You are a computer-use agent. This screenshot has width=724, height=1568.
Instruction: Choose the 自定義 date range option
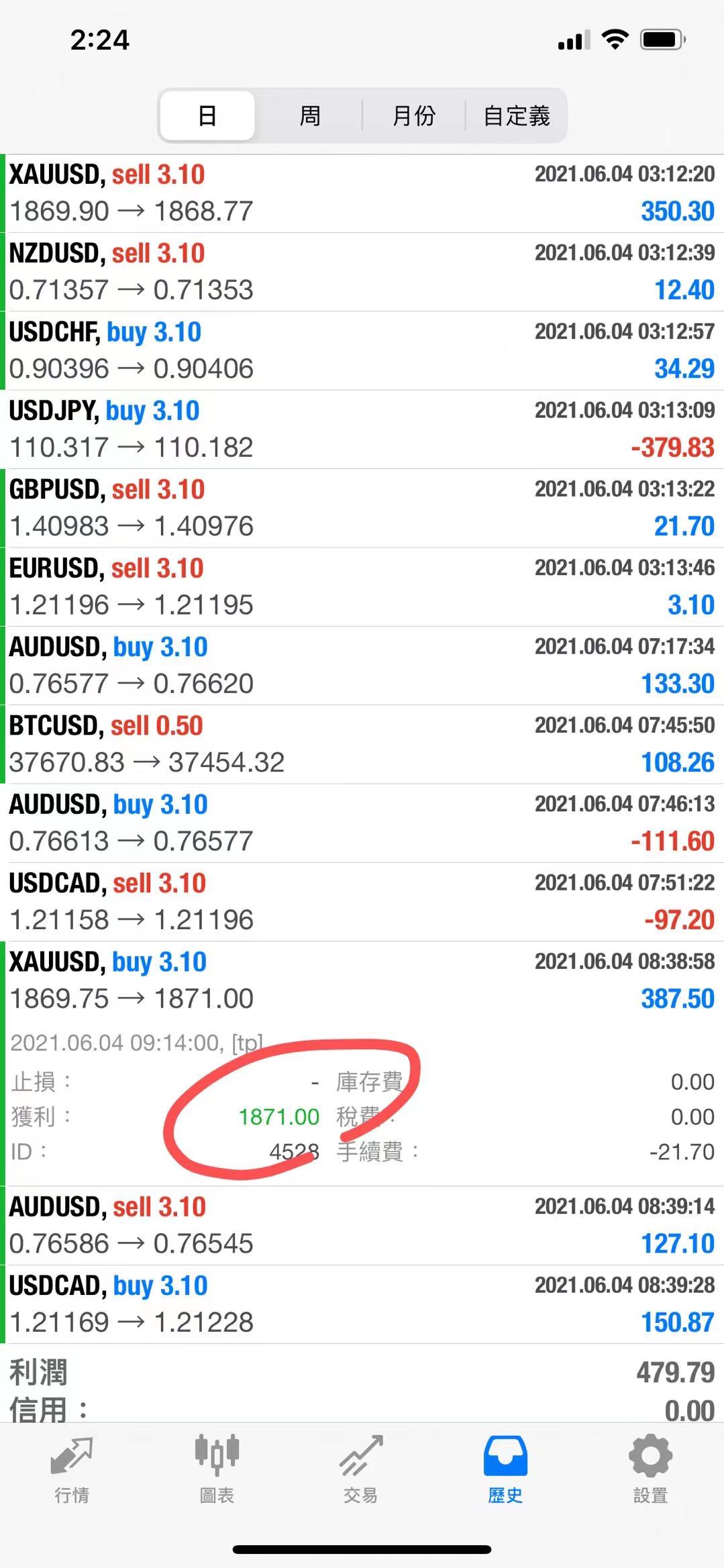516,116
